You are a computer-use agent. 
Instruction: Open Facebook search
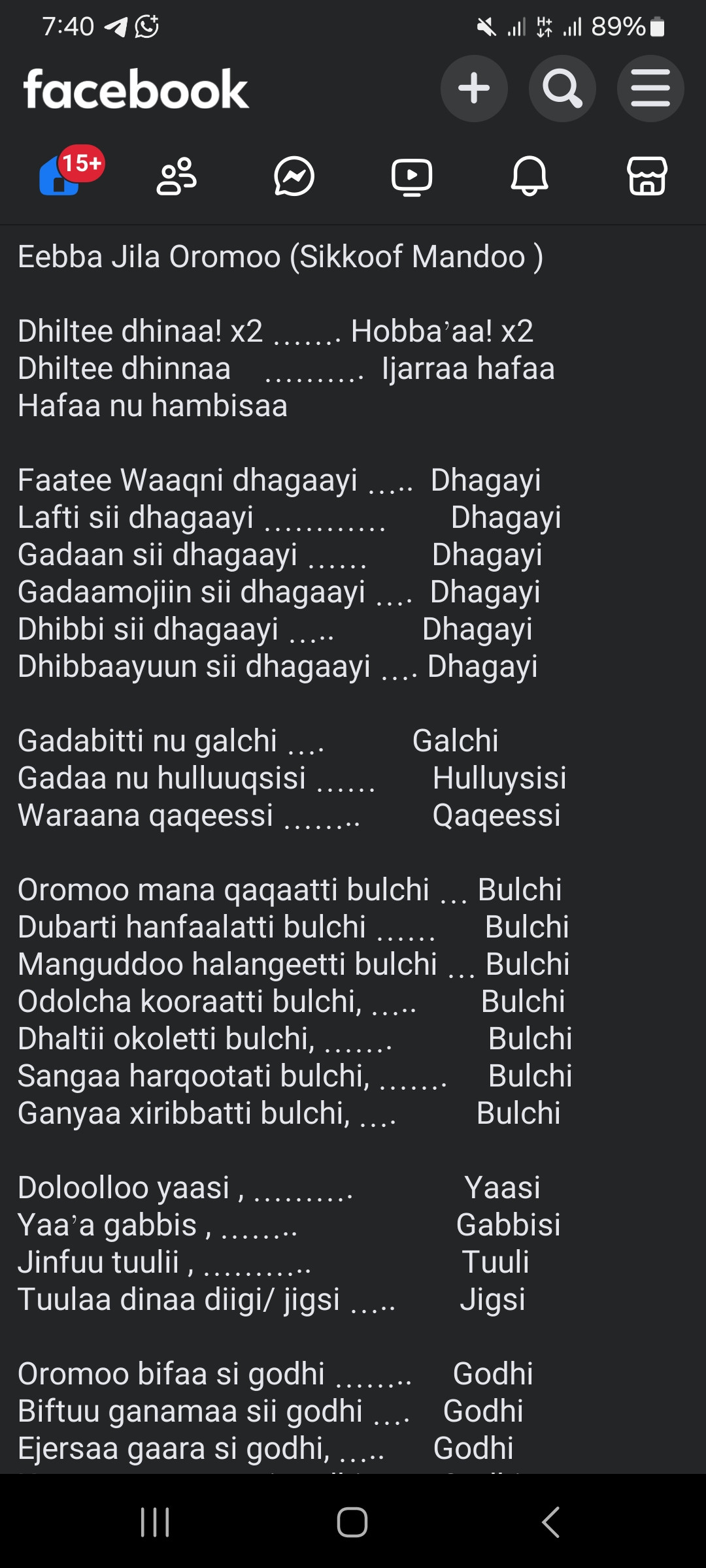pos(562,88)
